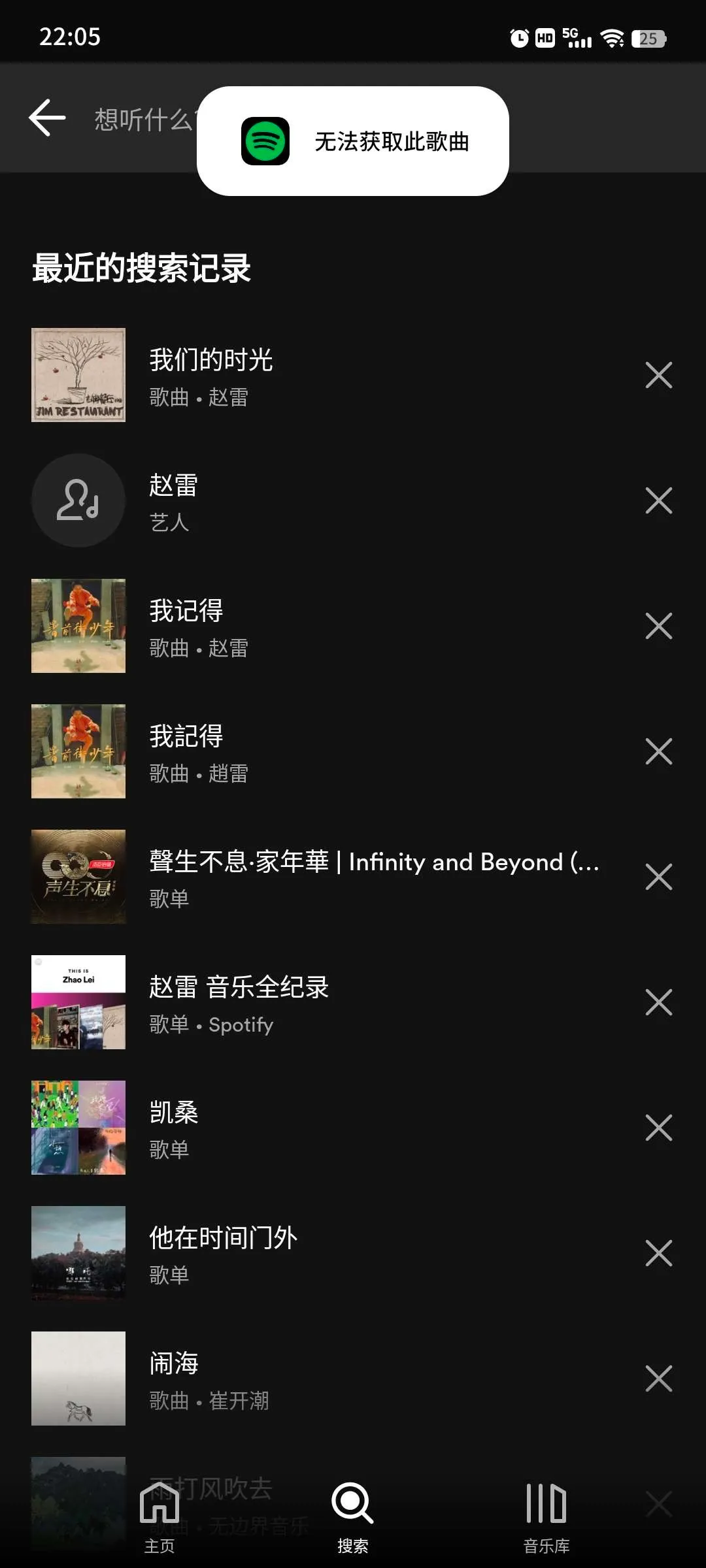Viewport: 706px width, 1568px height.
Task: Delete 聲生不息·家年華 from recent searches
Action: pyautogui.click(x=658, y=877)
